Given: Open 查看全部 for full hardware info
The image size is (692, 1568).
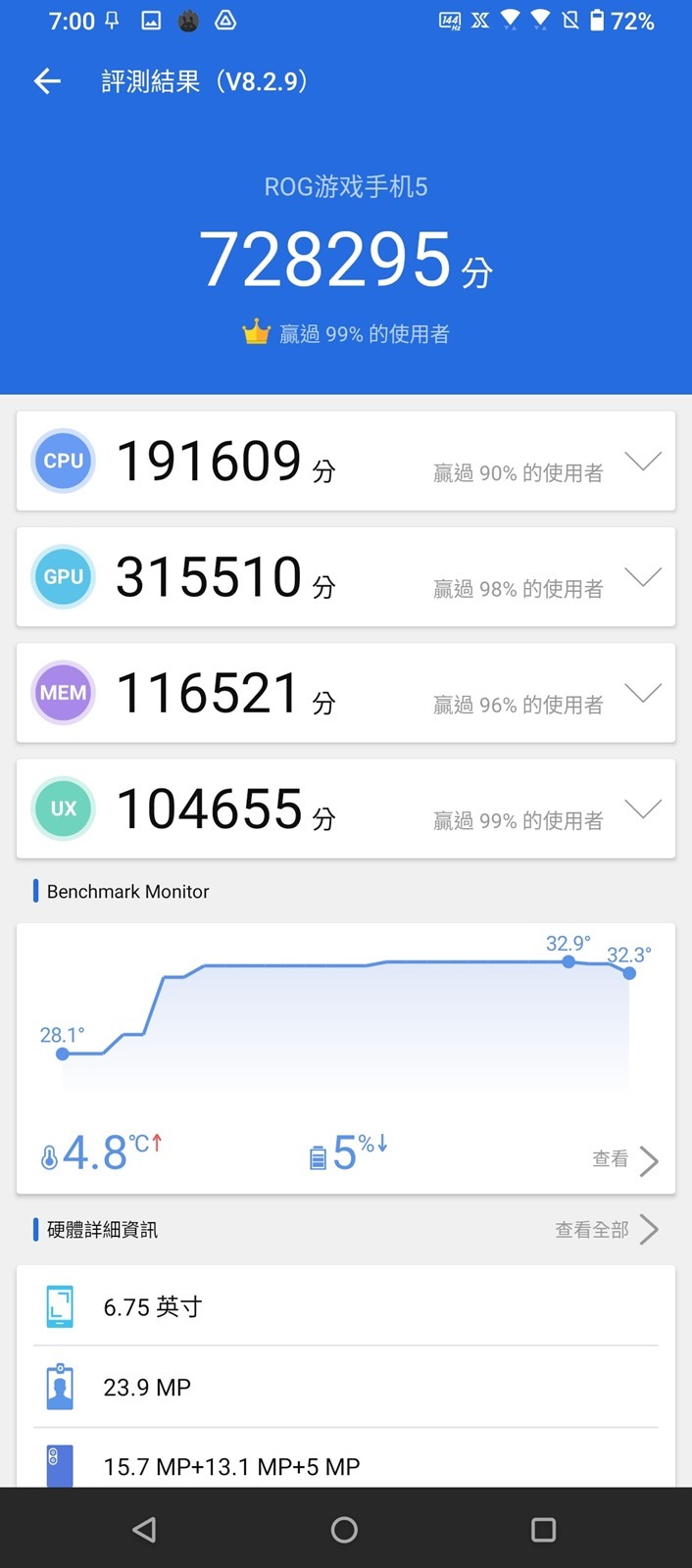Looking at the screenshot, I should 605,1229.
